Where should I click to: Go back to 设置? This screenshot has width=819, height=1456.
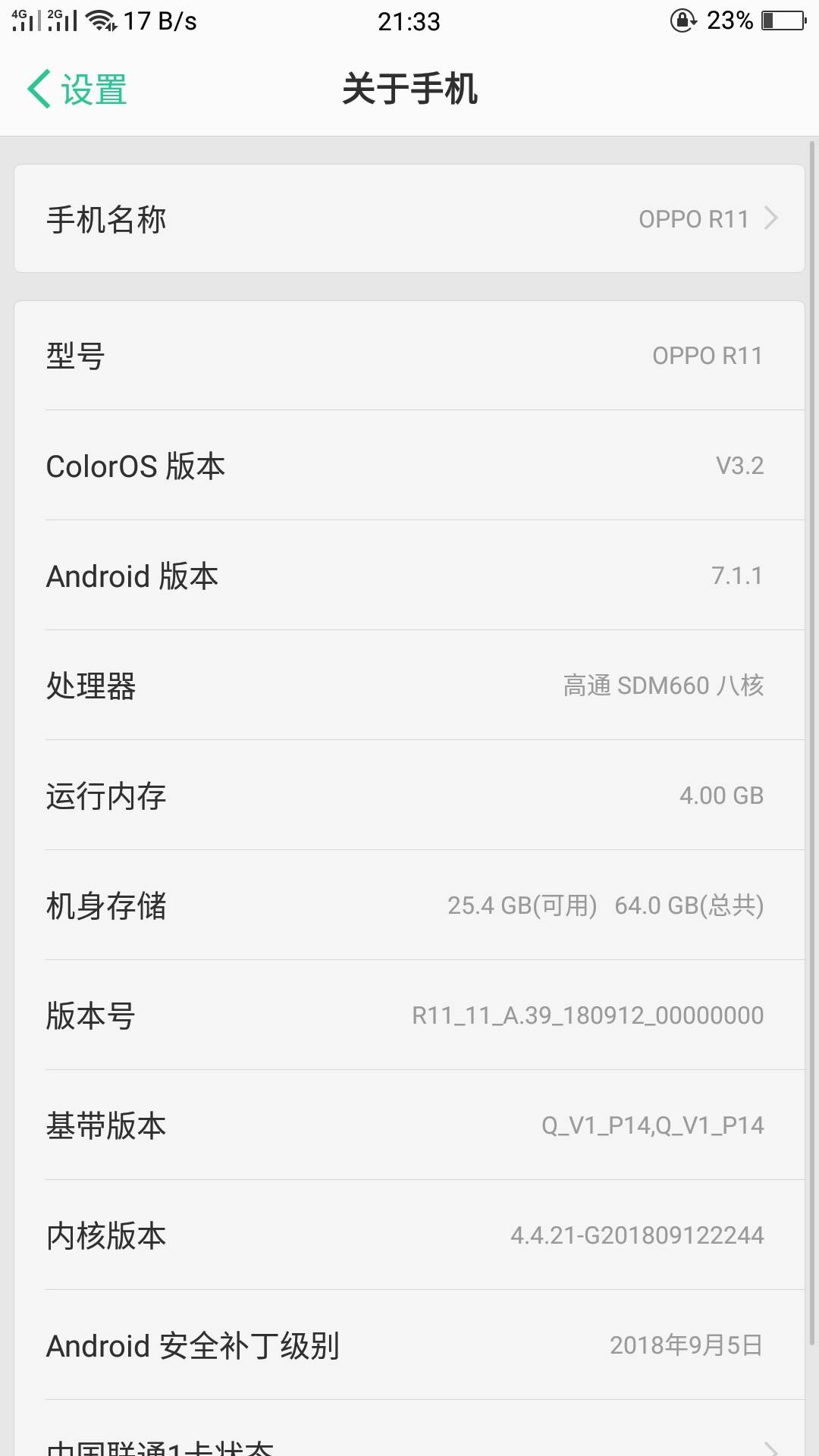pyautogui.click(x=77, y=89)
